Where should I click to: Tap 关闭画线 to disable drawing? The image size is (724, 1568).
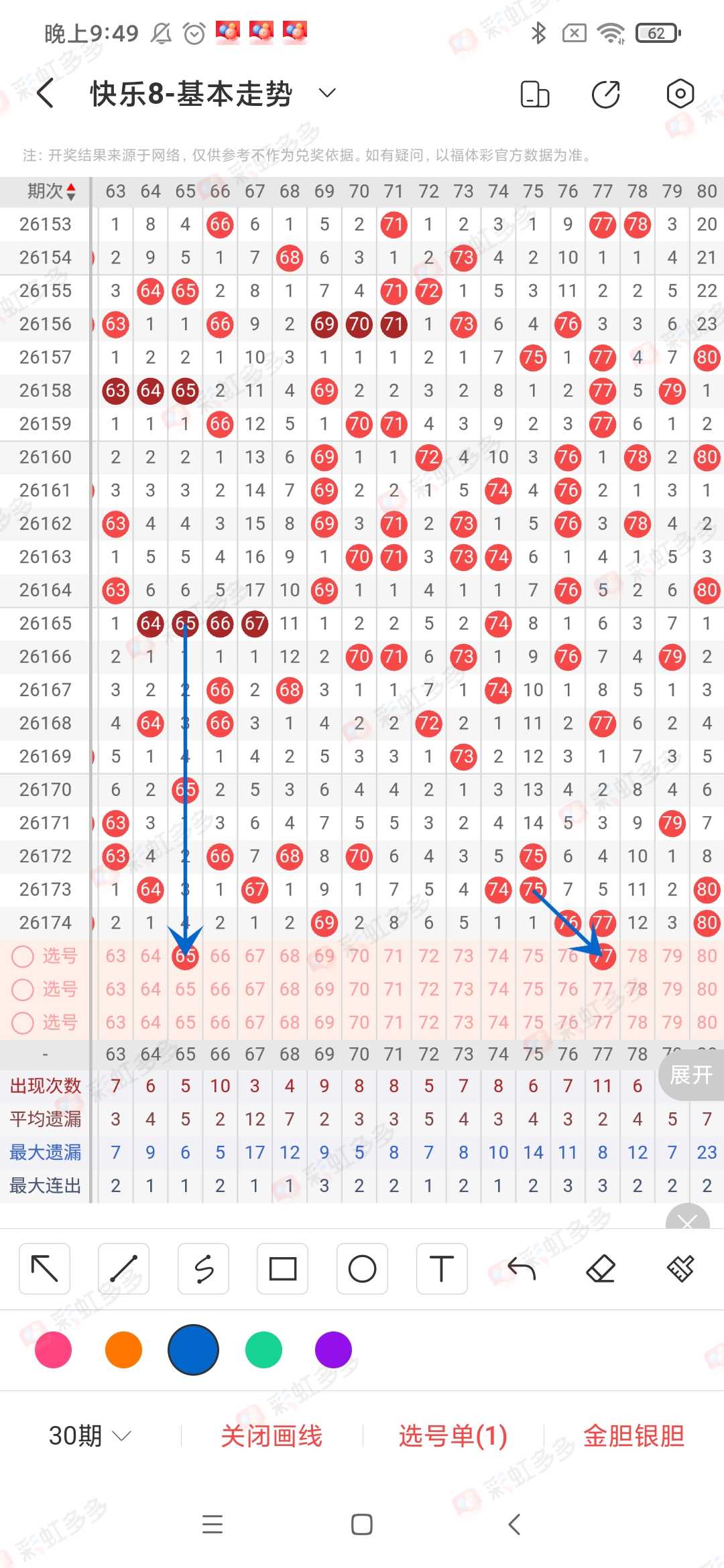pos(271,1435)
